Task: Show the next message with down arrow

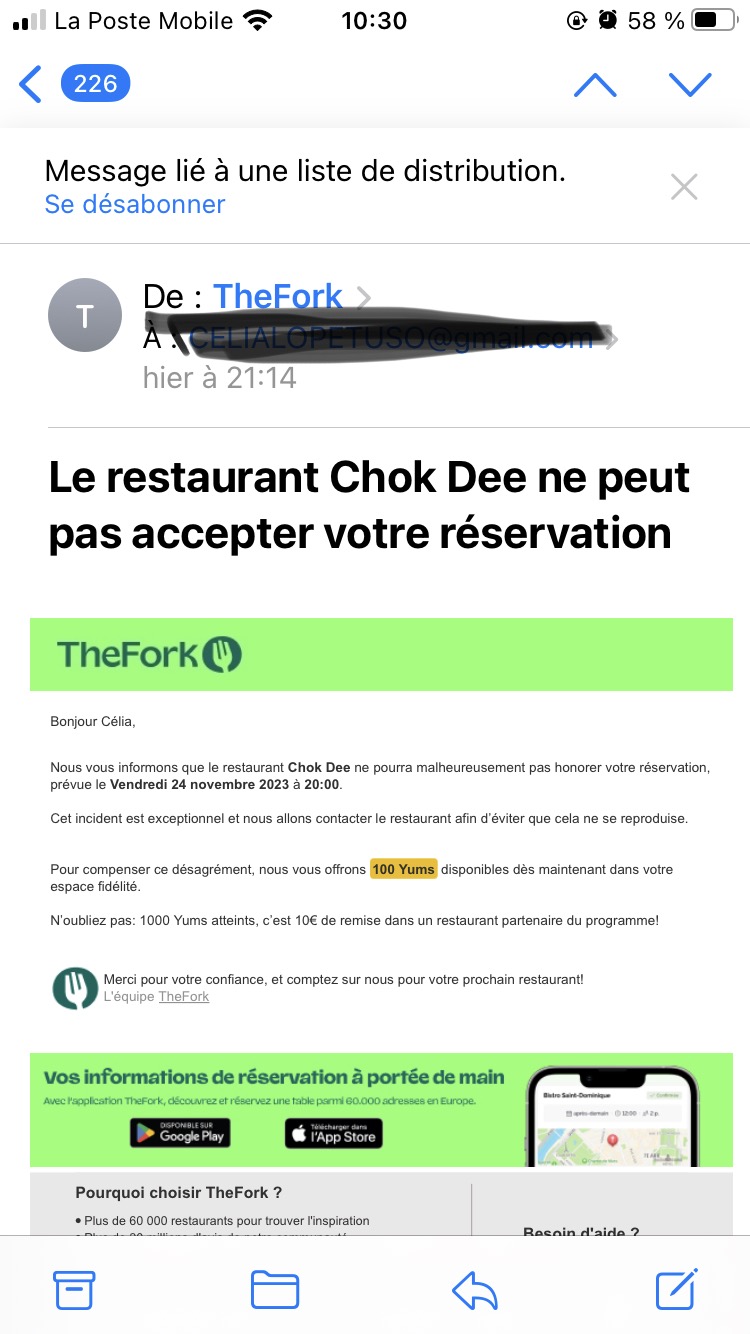Action: (690, 85)
